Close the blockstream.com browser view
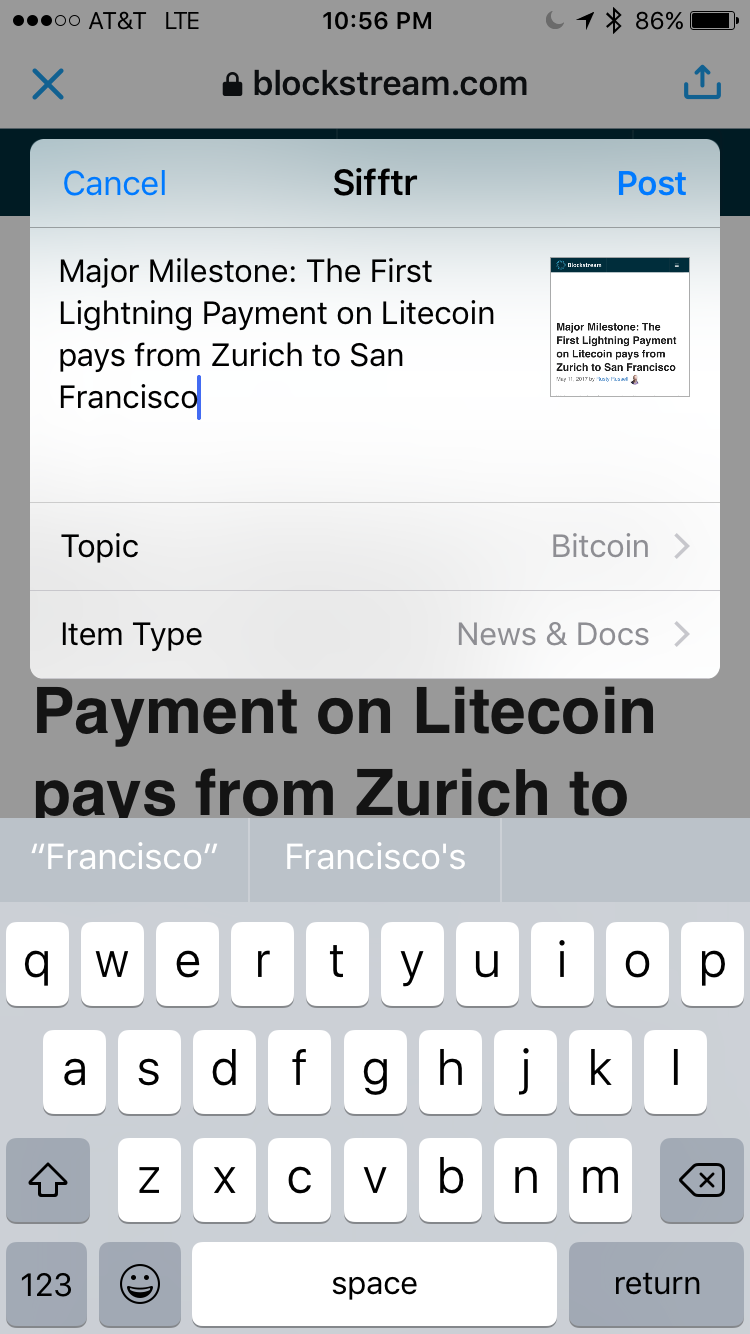The width and height of the screenshot is (750, 1334). click(x=48, y=84)
